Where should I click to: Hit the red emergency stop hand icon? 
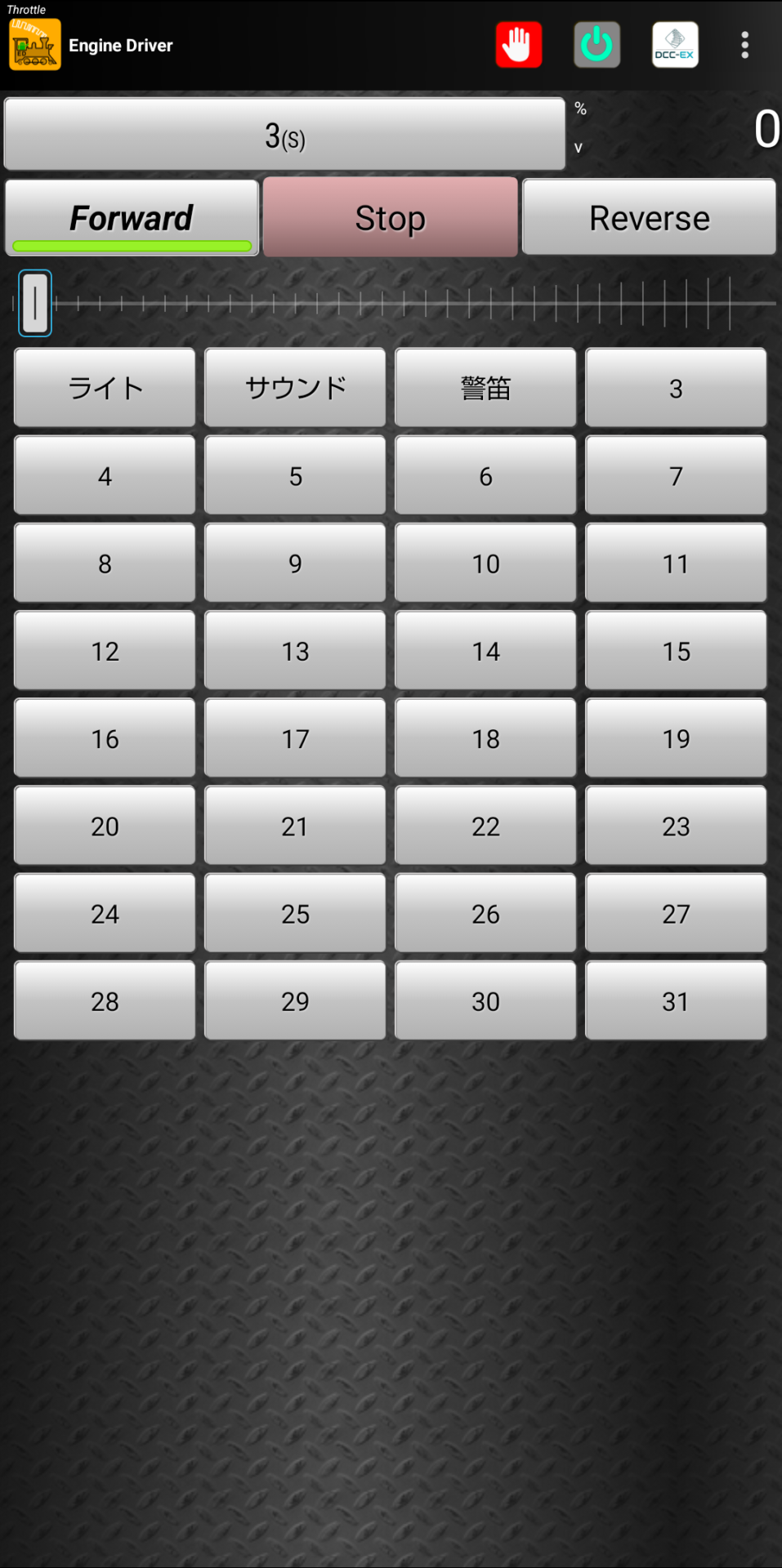click(518, 45)
